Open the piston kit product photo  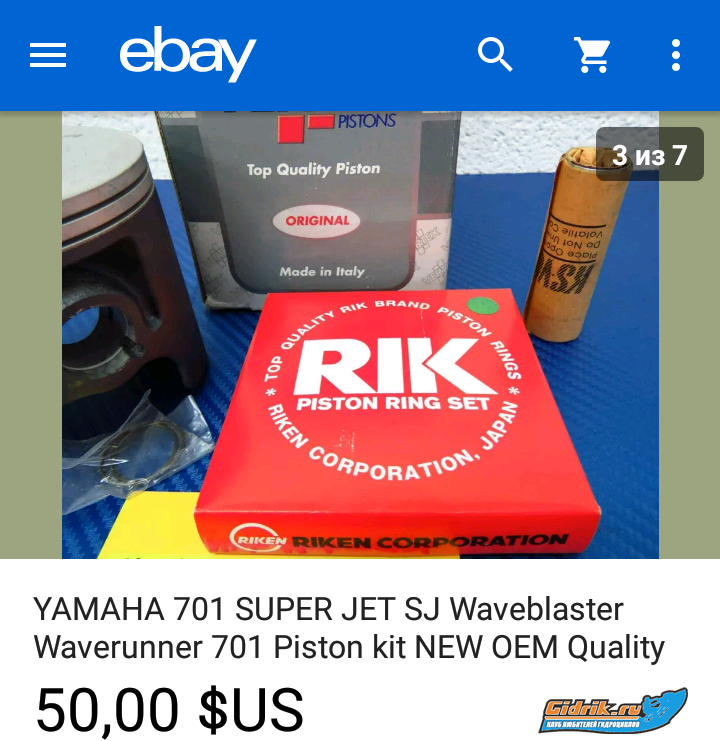360,335
